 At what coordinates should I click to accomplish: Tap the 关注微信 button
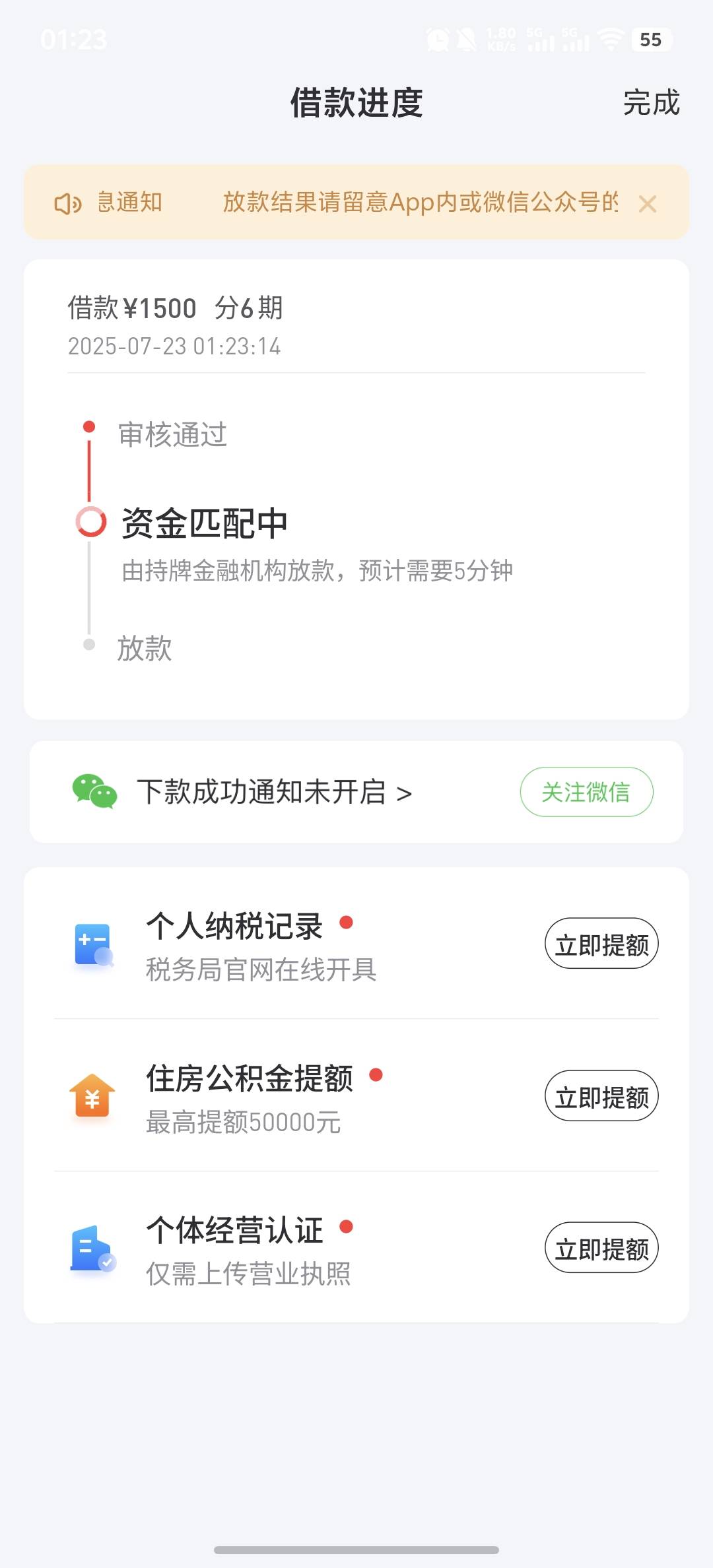(x=586, y=792)
